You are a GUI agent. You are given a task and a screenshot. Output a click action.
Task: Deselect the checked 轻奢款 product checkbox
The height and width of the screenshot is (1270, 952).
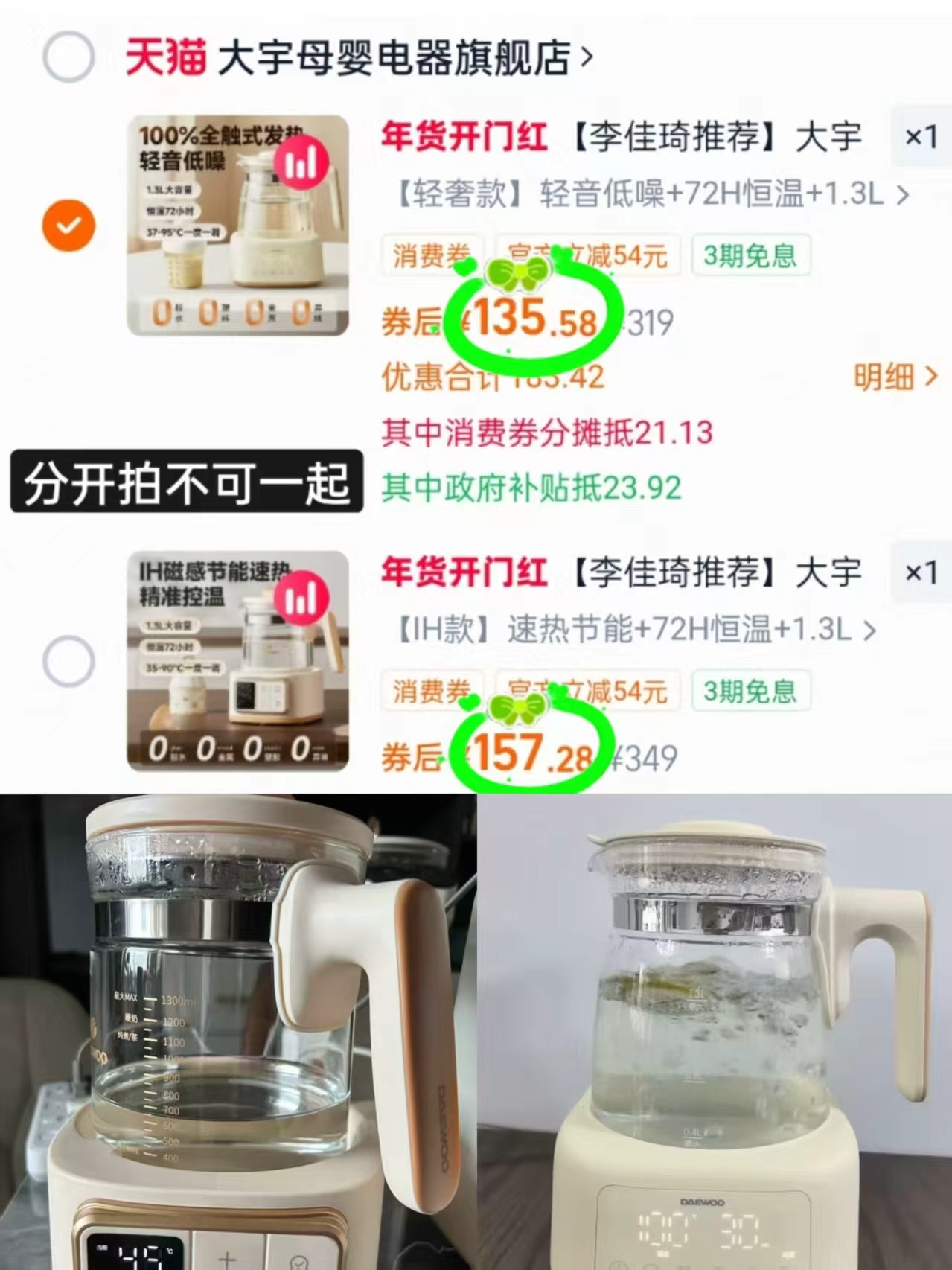coord(68,225)
